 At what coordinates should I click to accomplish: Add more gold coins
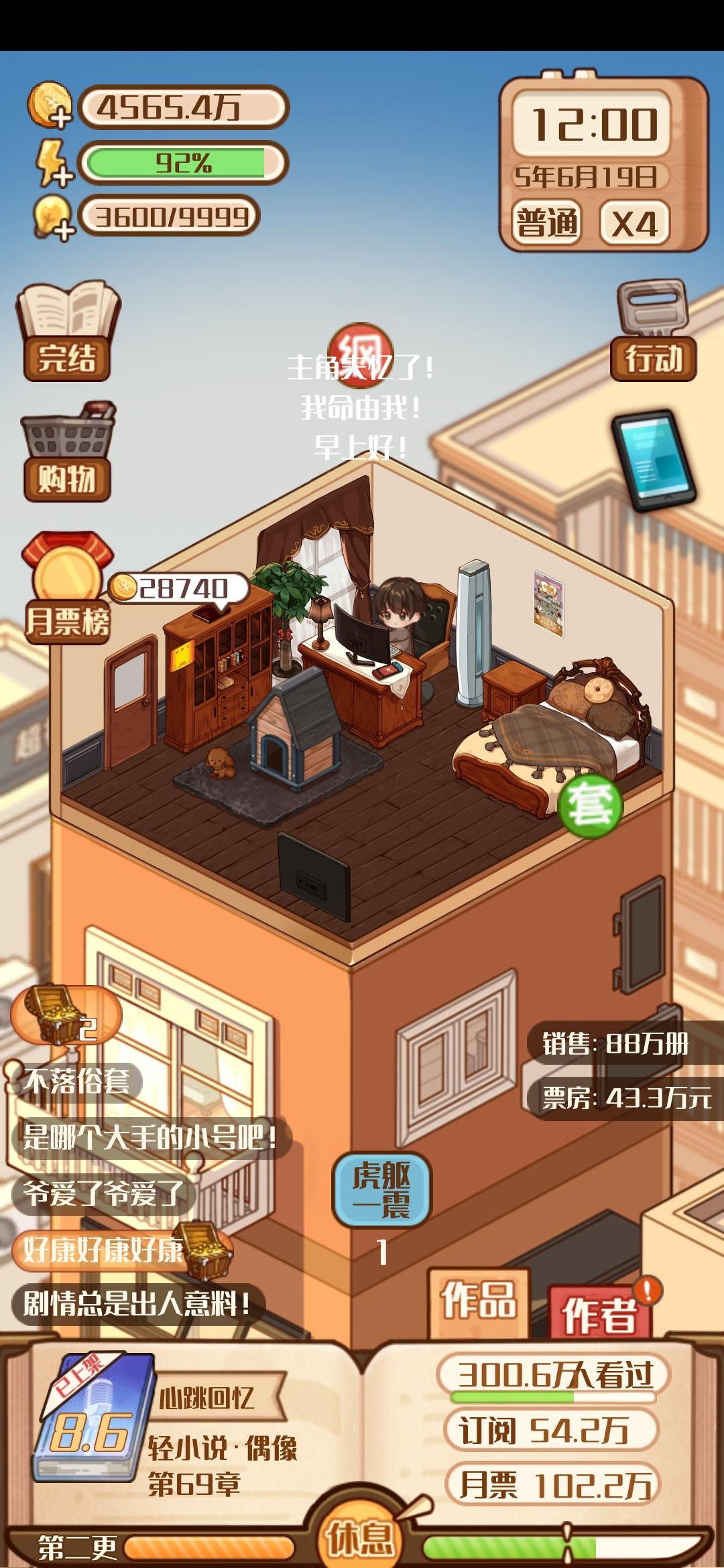coord(50,106)
